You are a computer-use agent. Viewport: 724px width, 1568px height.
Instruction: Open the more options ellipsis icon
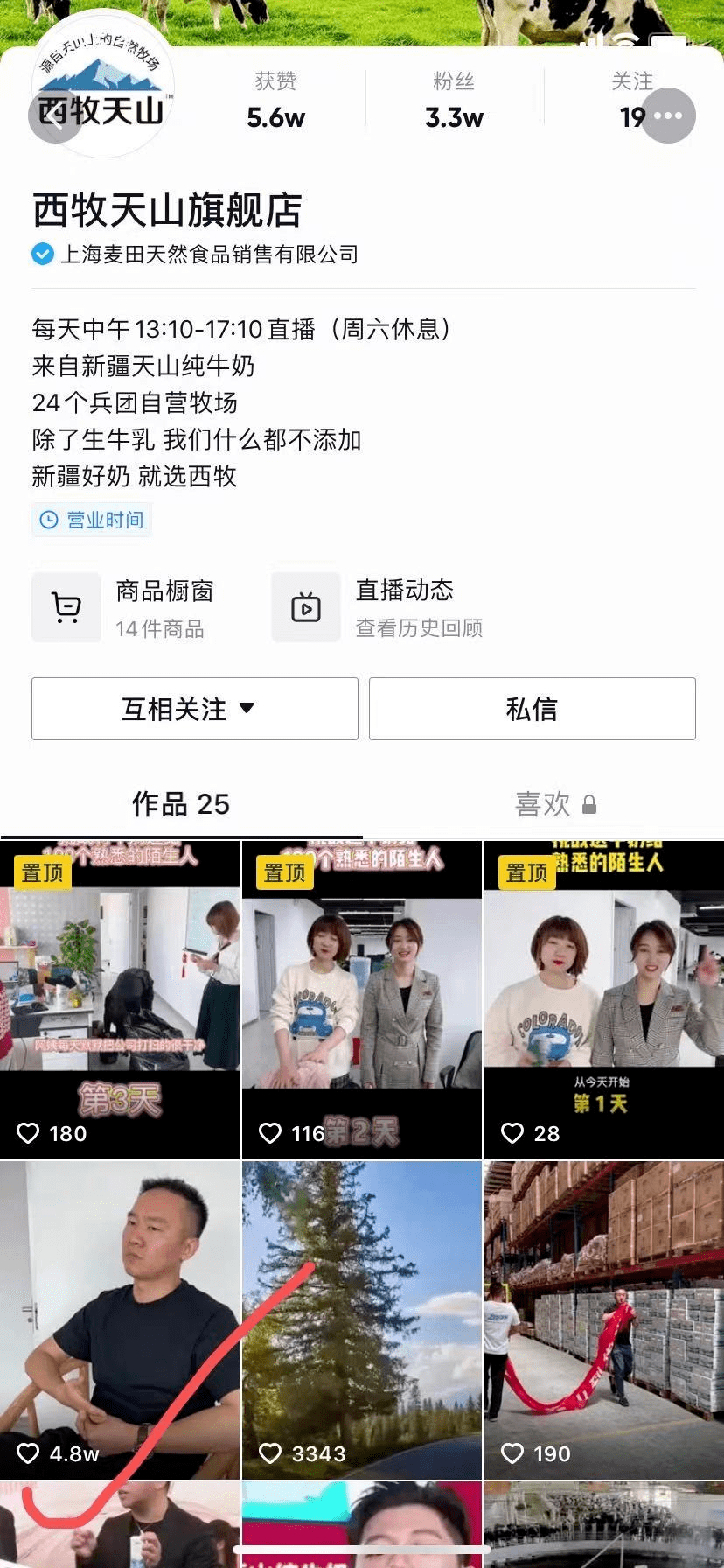668,115
